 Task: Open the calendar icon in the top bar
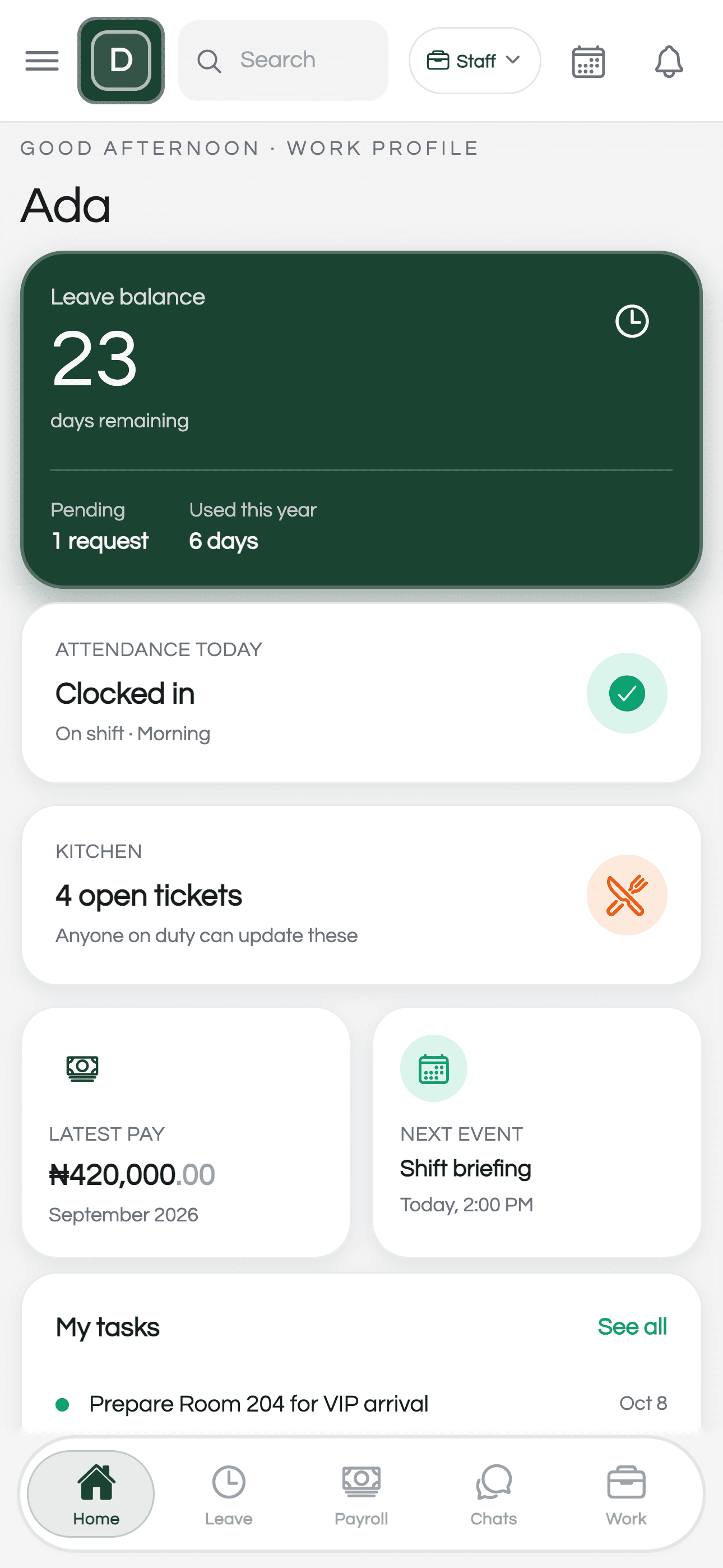[x=588, y=62]
